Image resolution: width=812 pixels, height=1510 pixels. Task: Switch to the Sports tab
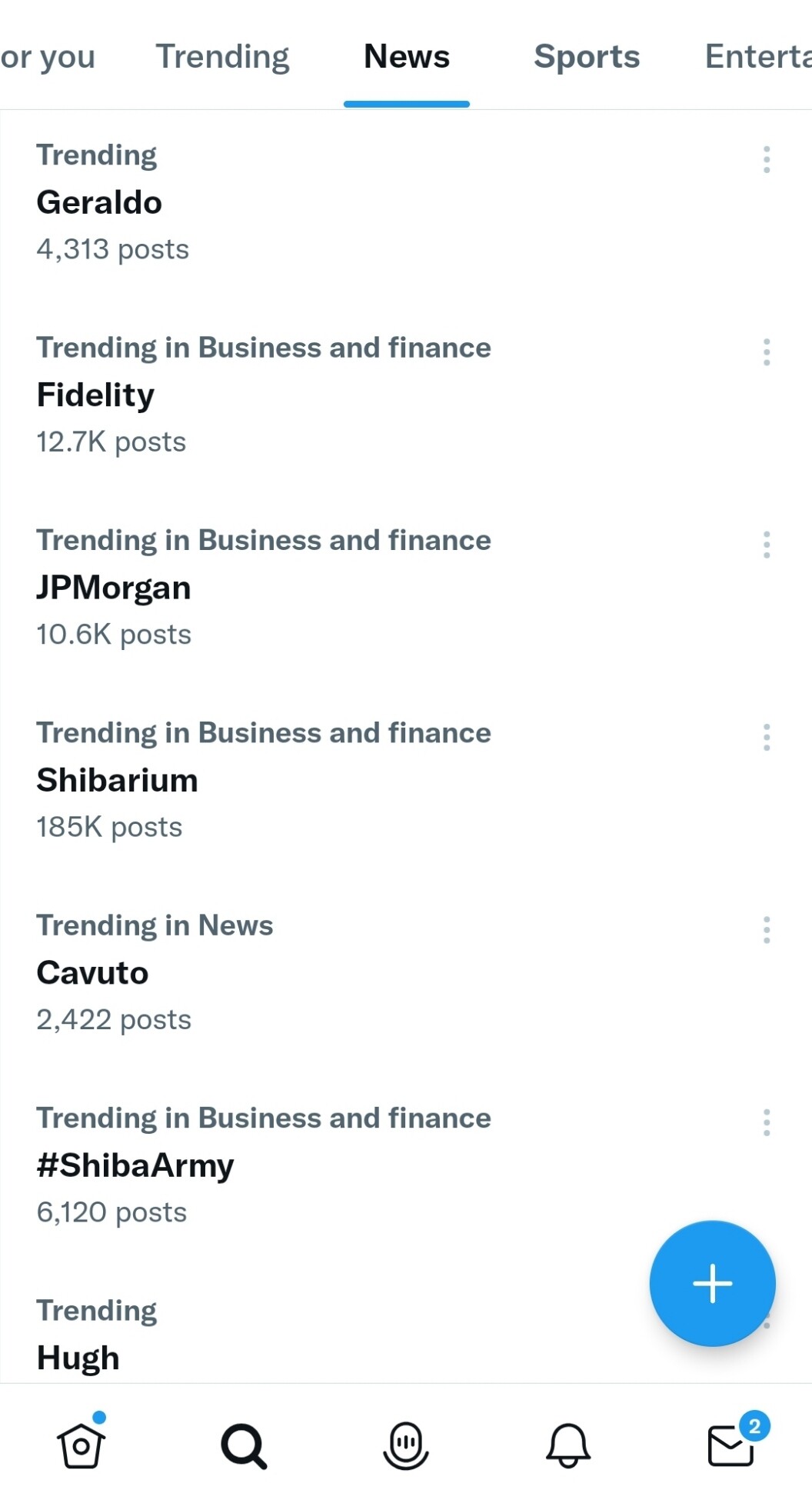[587, 56]
